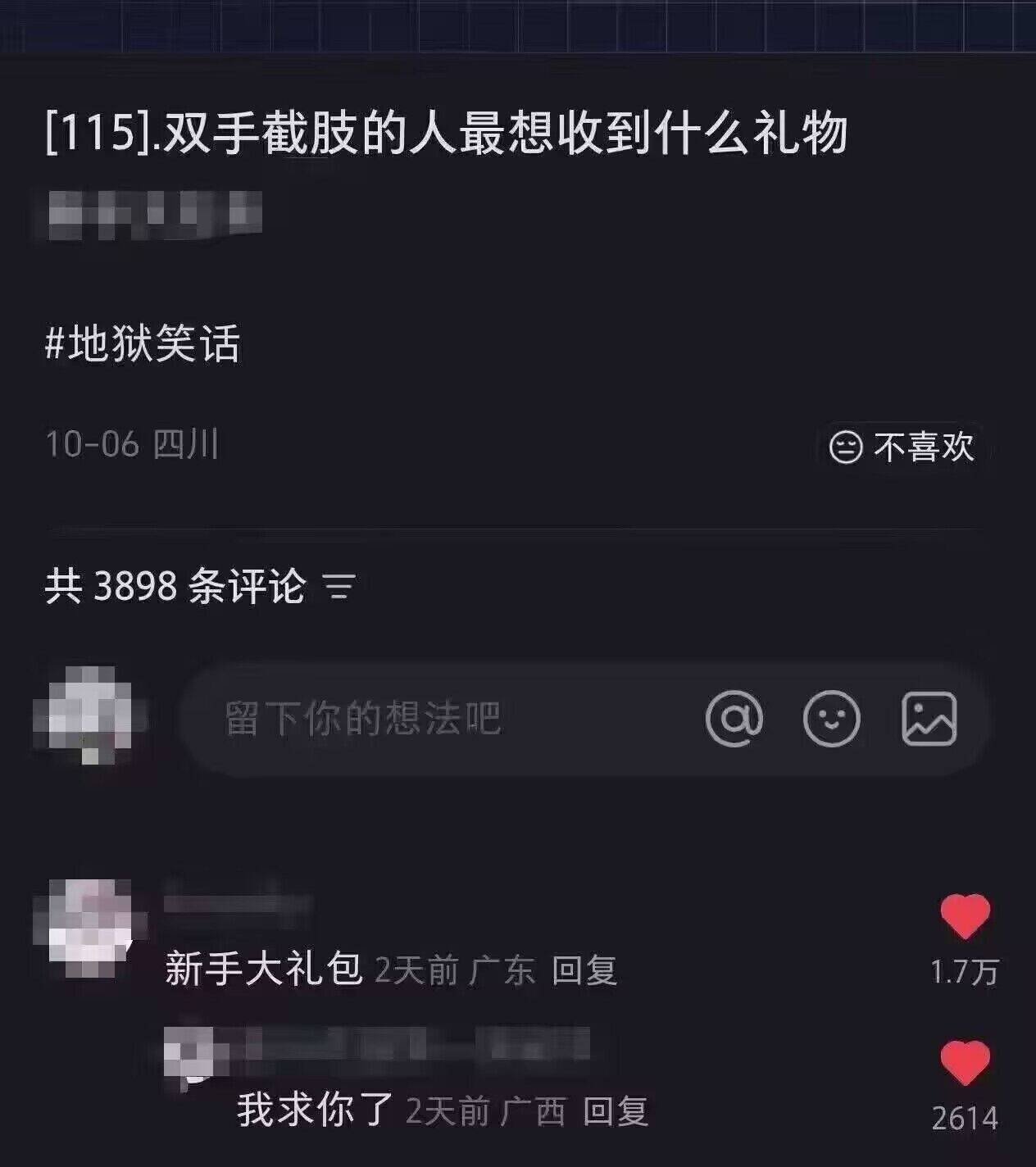The image size is (1036, 1167).
Task: Like the 新手大礼包 comment
Action: 965,917
